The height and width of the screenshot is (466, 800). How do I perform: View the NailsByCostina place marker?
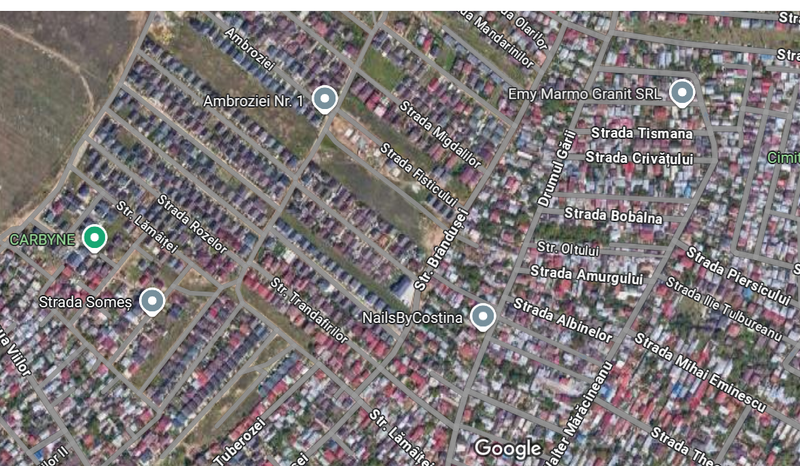[483, 317]
